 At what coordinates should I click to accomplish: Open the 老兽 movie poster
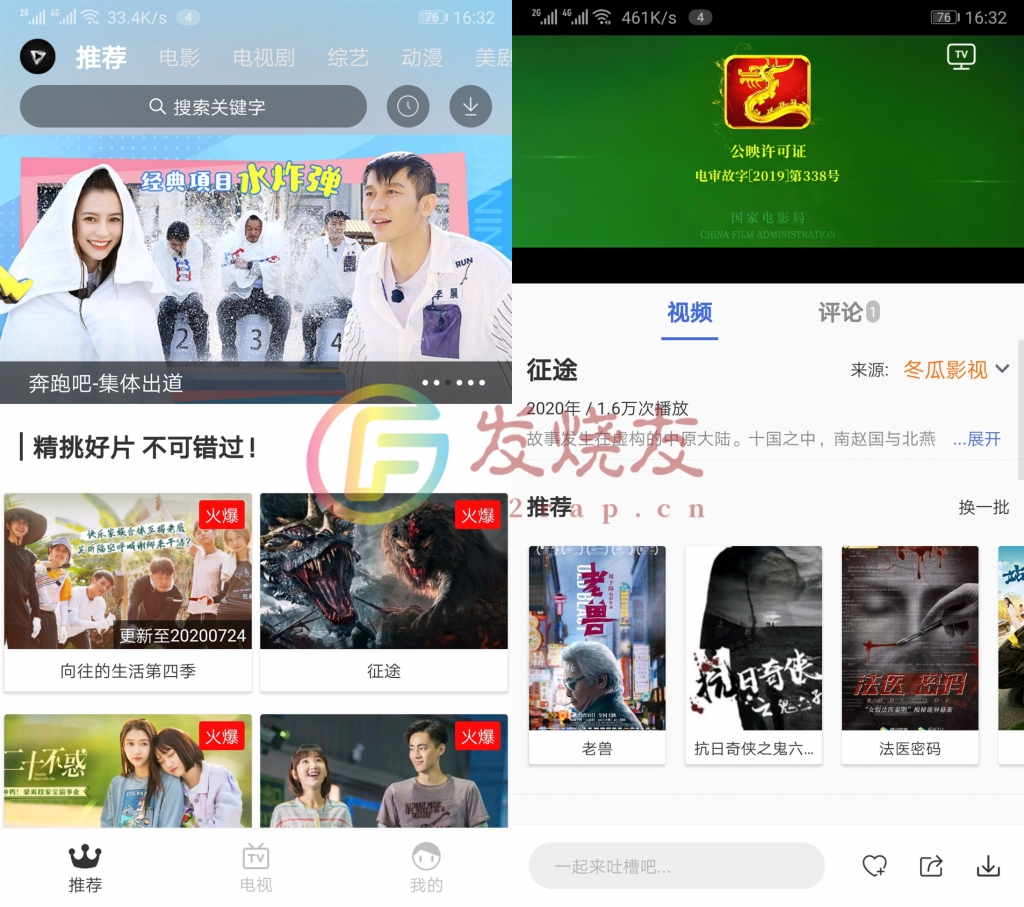point(597,653)
